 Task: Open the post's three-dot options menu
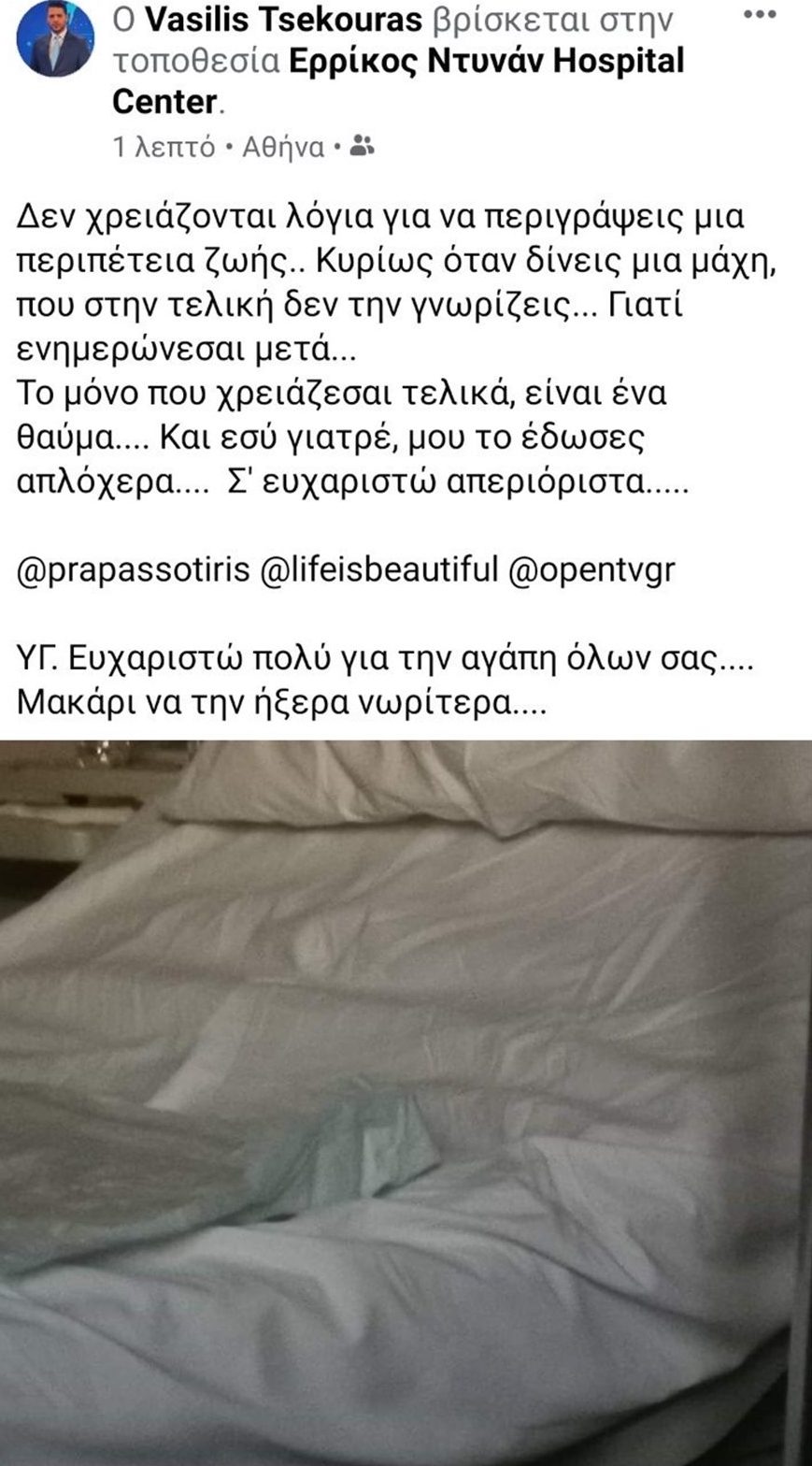coord(759,17)
